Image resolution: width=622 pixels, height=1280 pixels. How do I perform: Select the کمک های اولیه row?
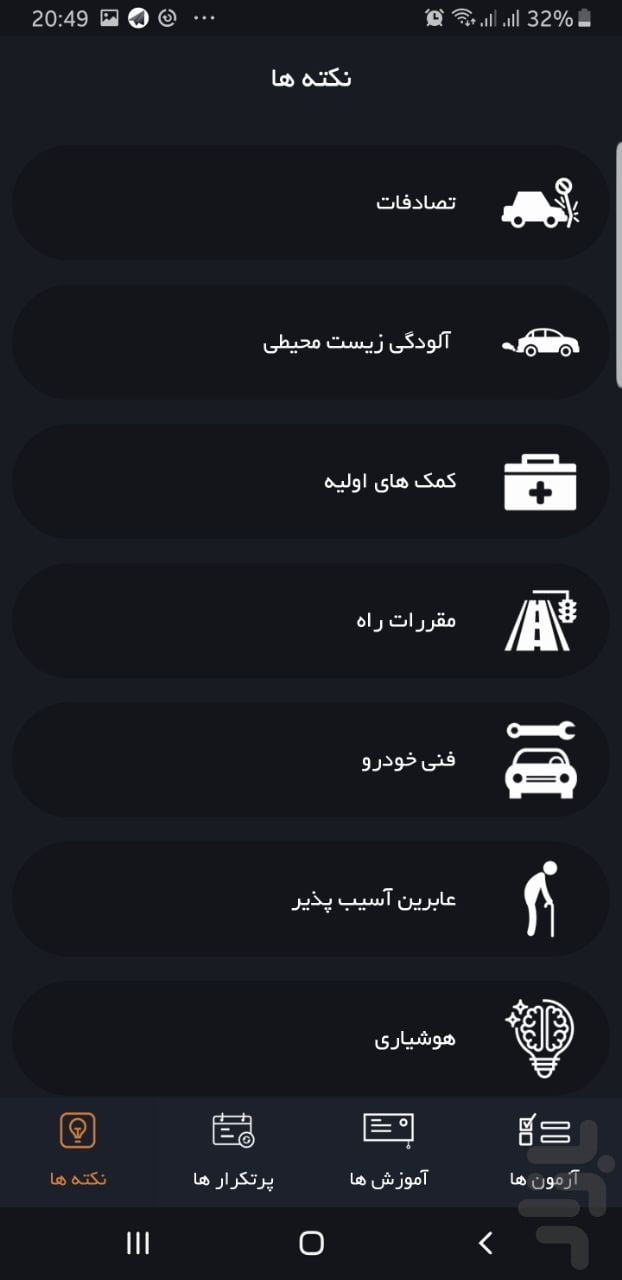(x=311, y=481)
